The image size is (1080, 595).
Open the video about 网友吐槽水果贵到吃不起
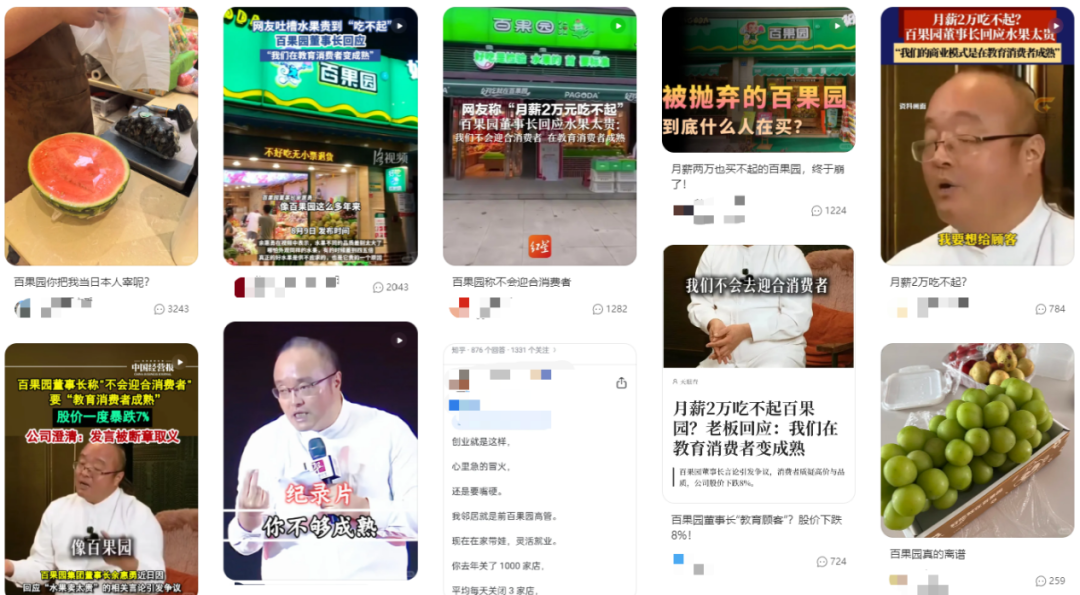320,135
